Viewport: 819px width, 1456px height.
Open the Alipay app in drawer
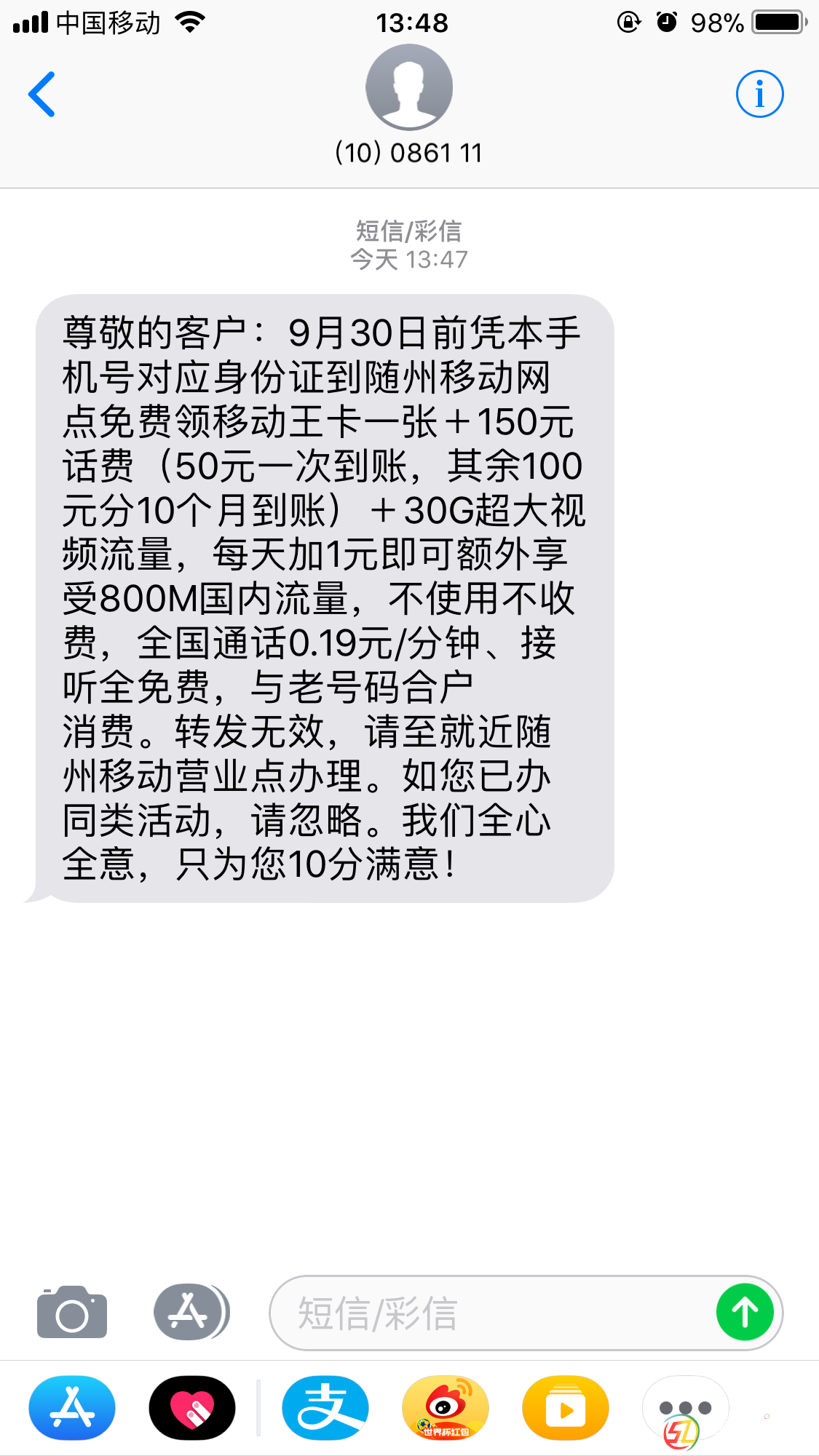(x=325, y=1408)
